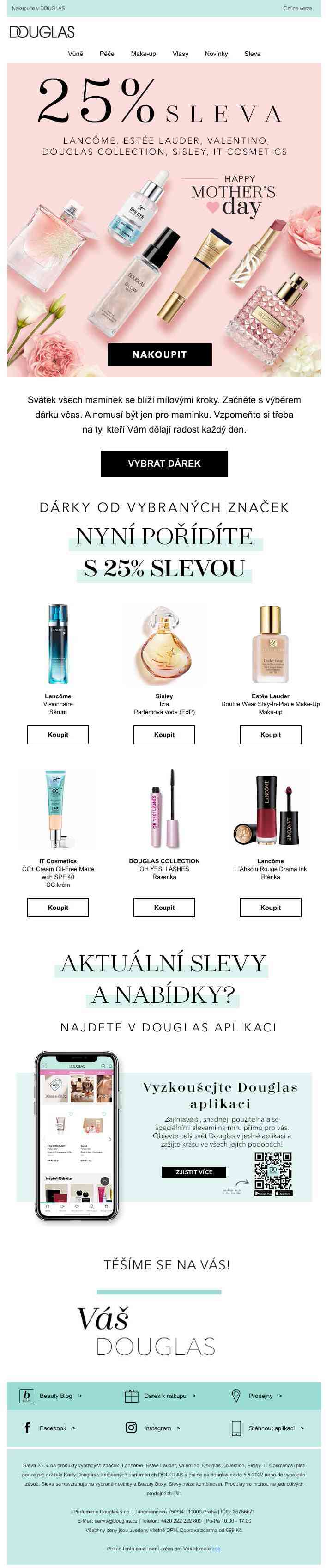This screenshot has height=1568, width=326.
Task: Open the Online verze link
Action: (297, 8)
